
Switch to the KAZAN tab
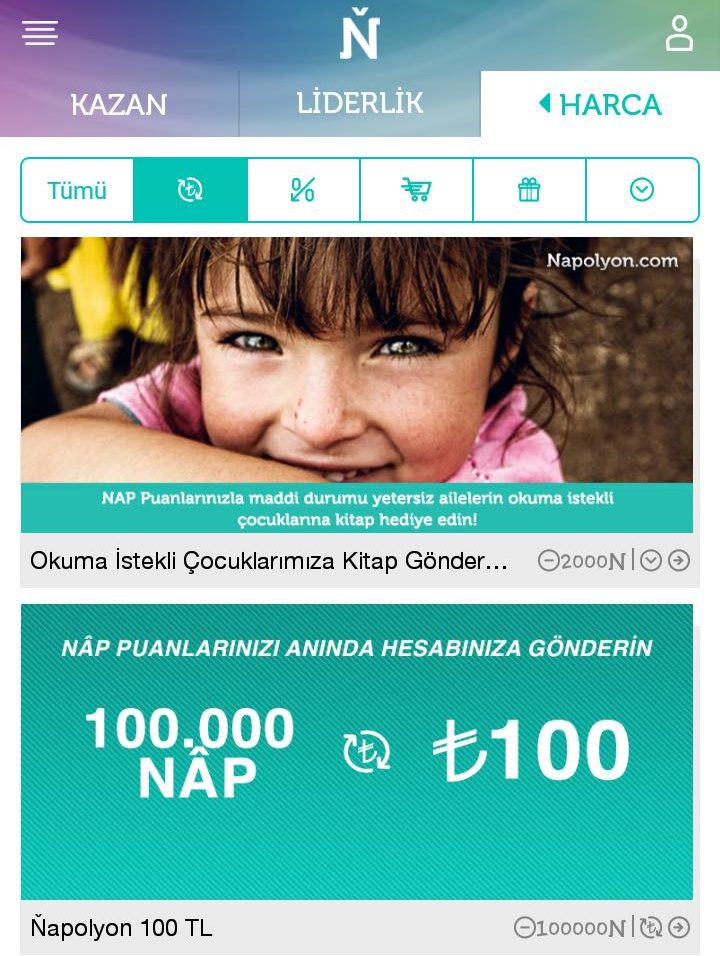coord(119,104)
